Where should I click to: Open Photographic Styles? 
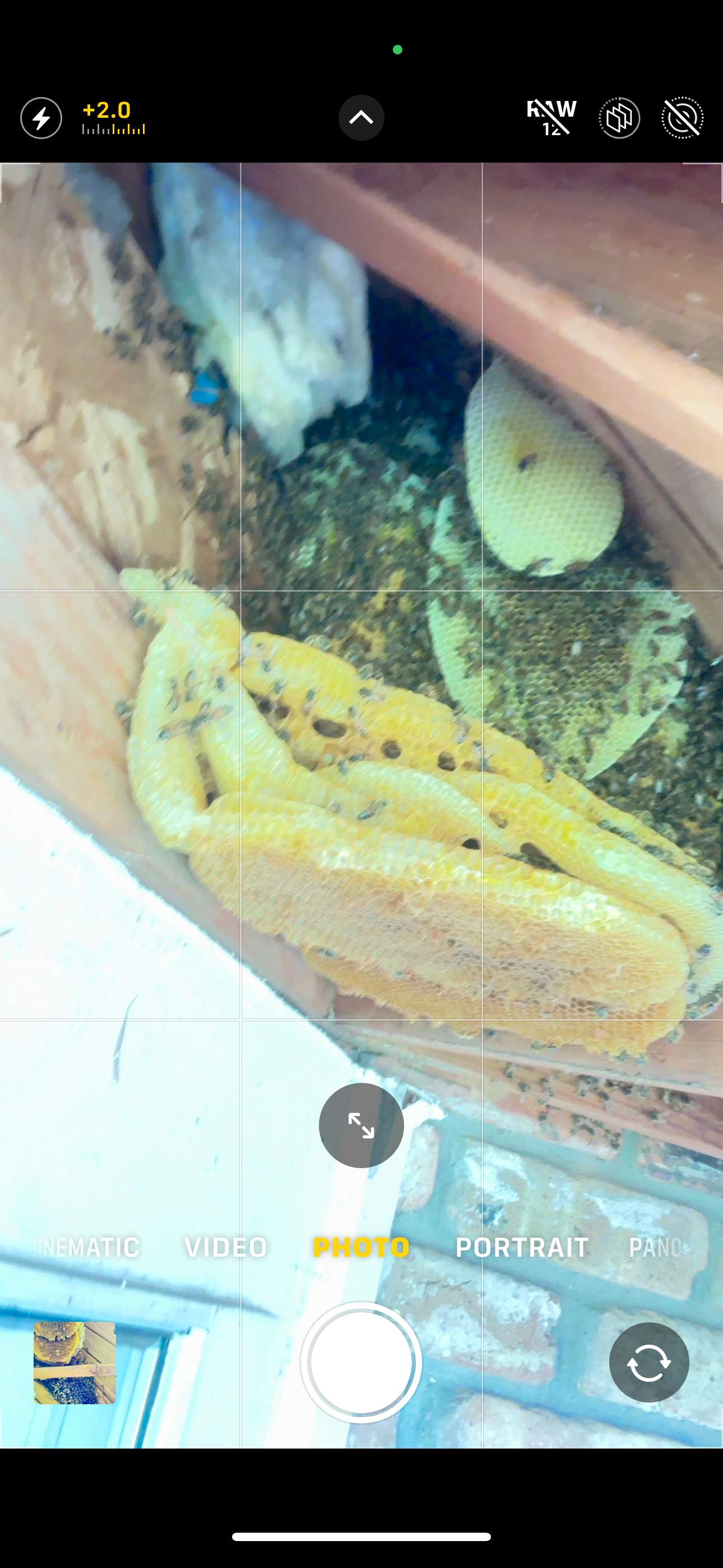tap(619, 117)
